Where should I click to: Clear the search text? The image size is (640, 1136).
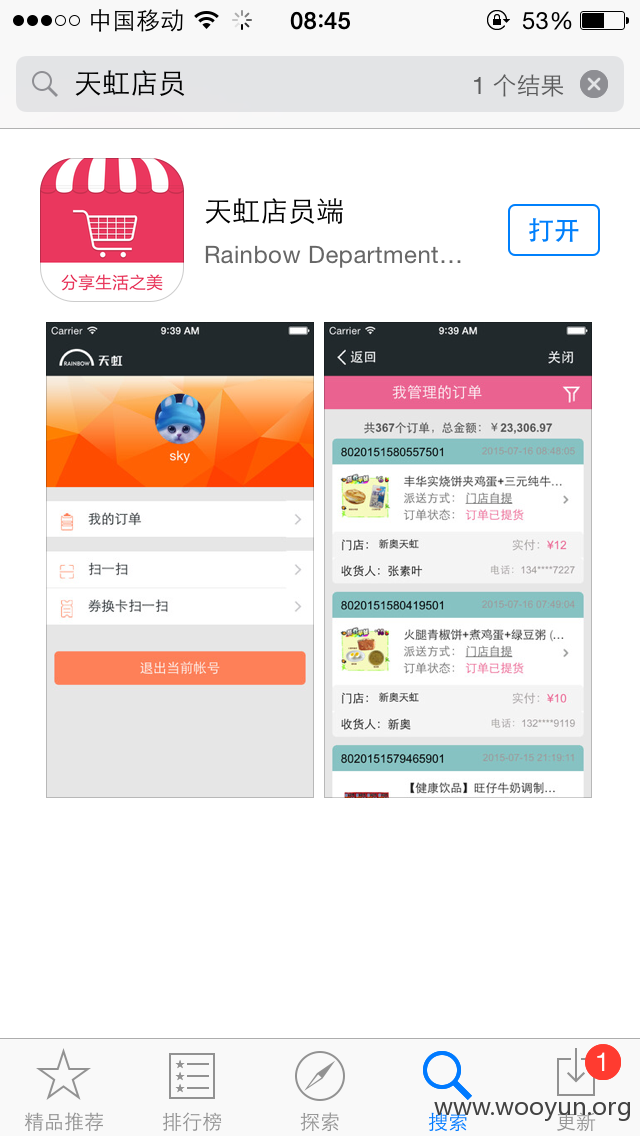click(594, 85)
